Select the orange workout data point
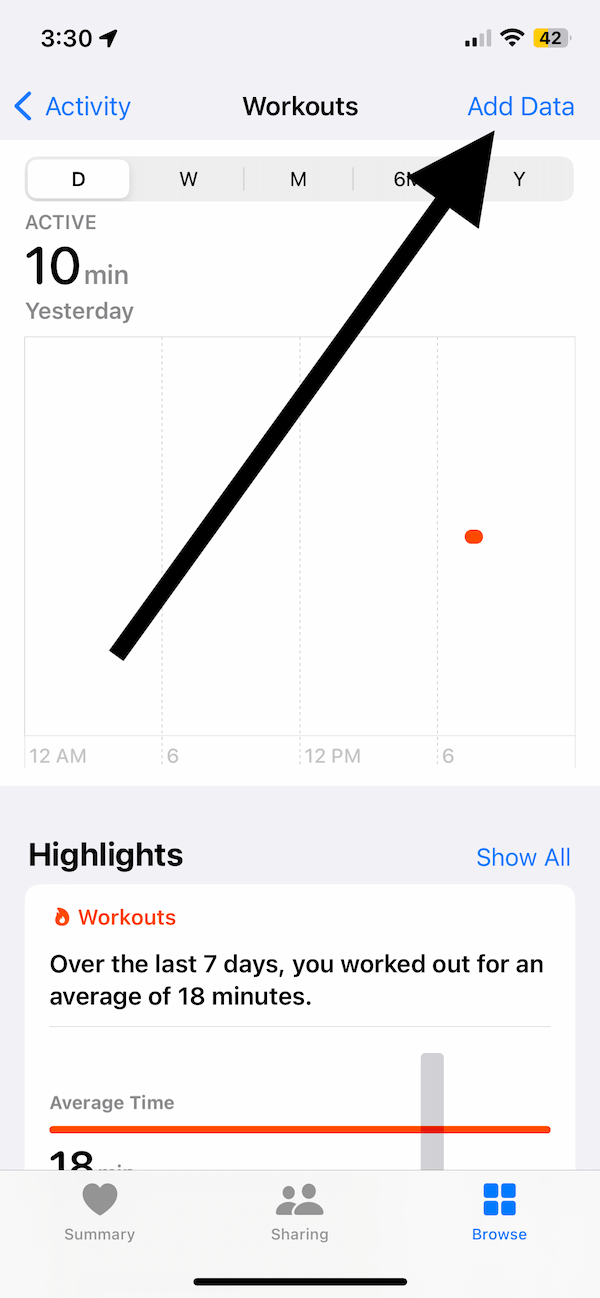The width and height of the screenshot is (600, 1298). point(474,537)
